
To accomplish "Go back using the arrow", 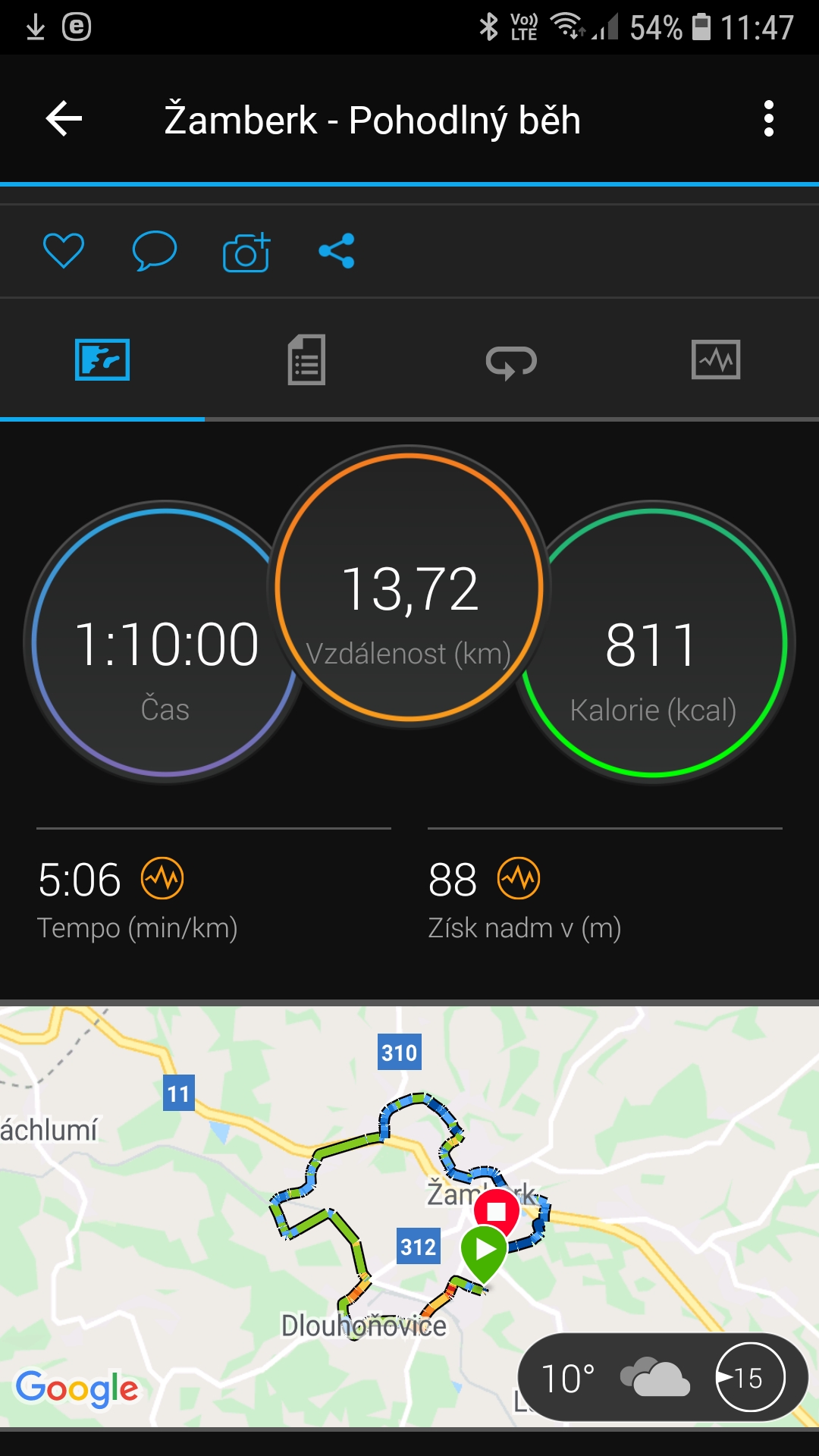I will 64,119.
